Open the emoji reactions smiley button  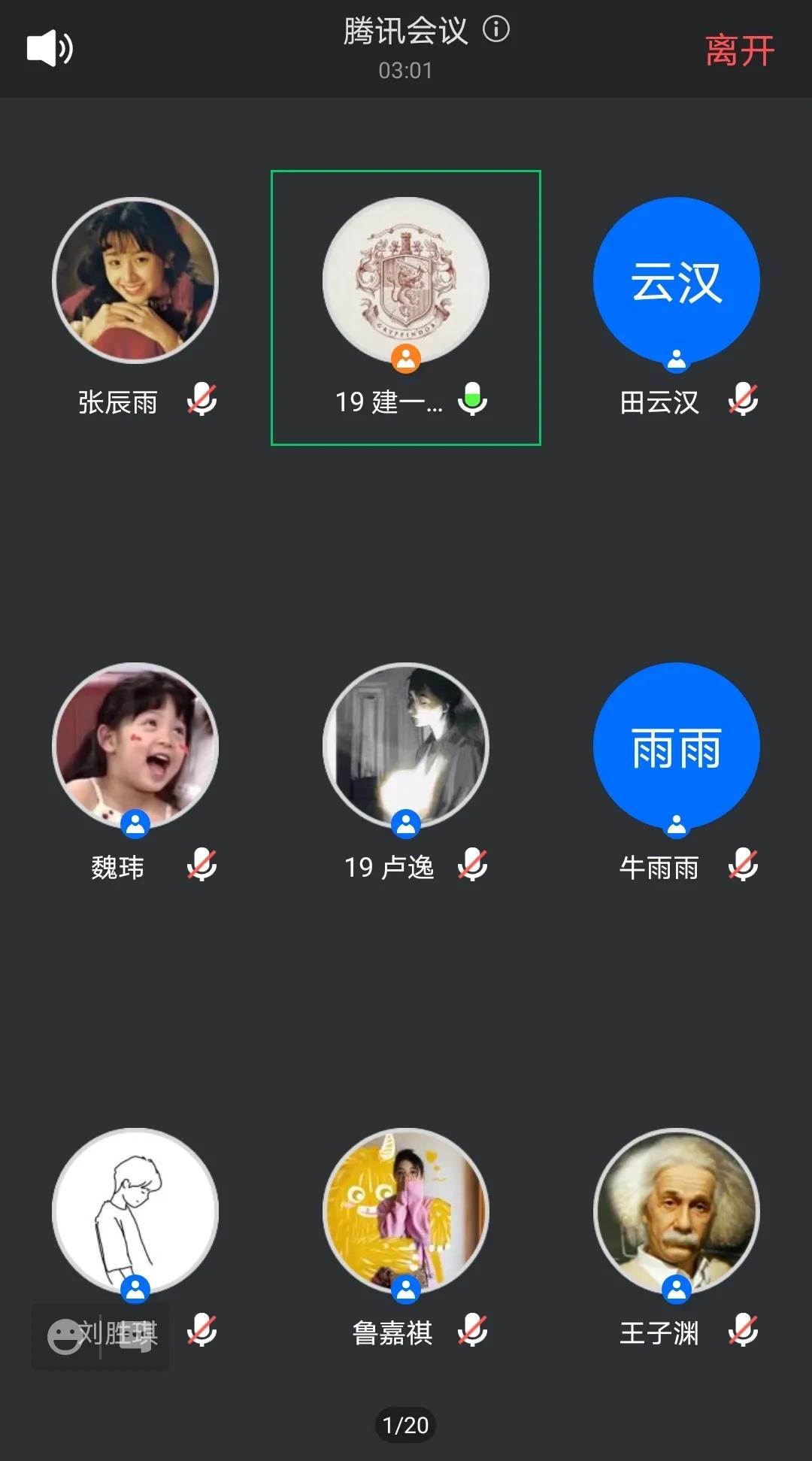(x=65, y=1336)
